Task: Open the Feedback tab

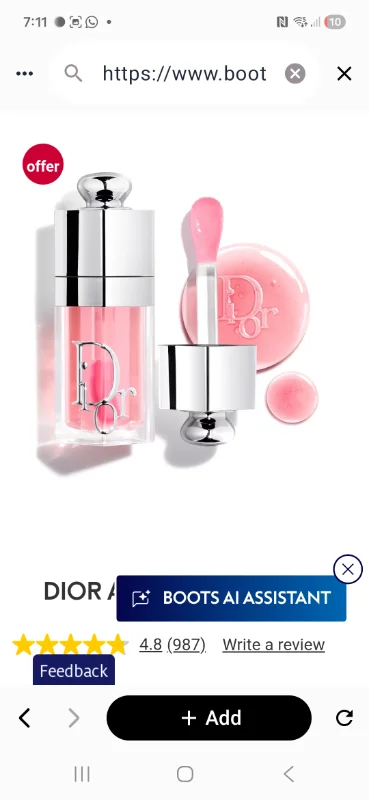Action: coord(74,670)
